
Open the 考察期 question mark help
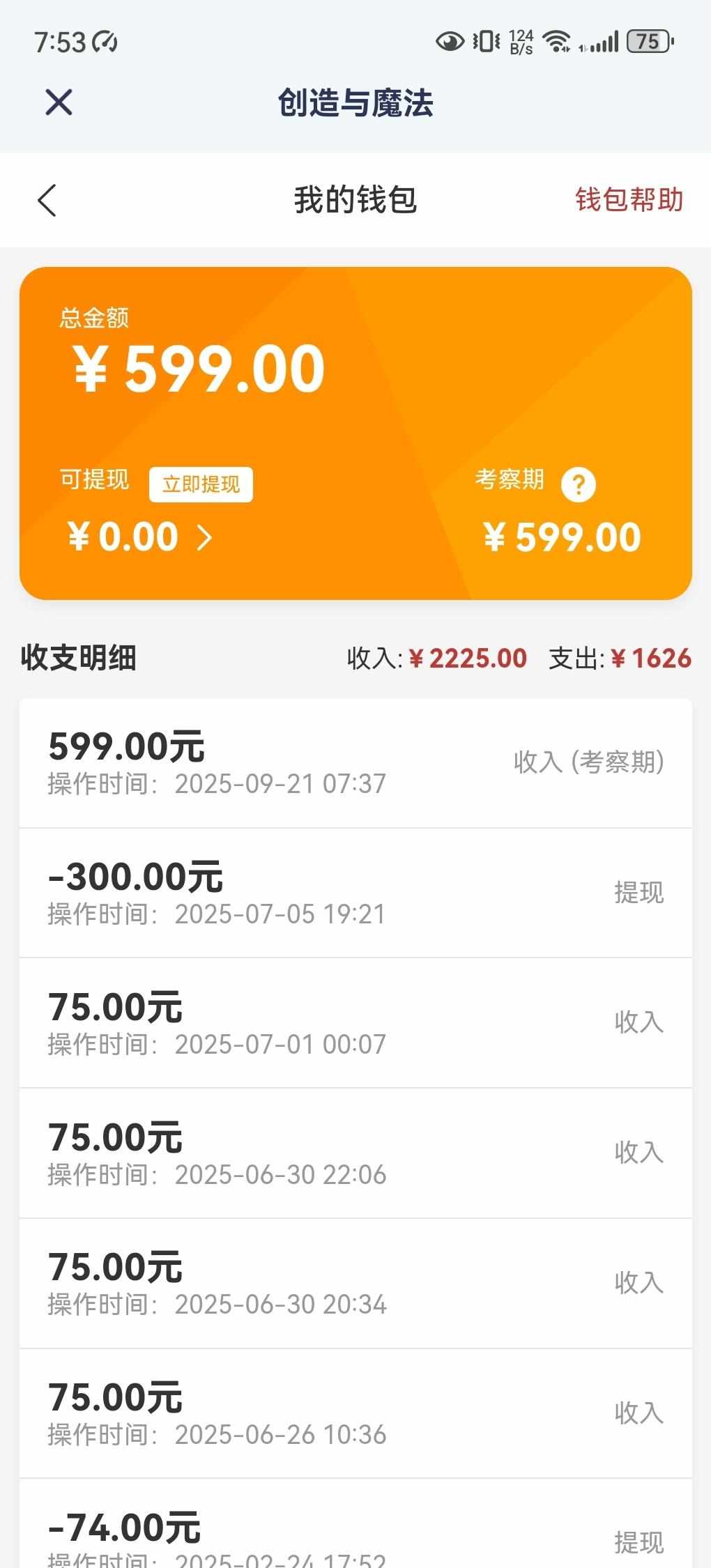578,484
